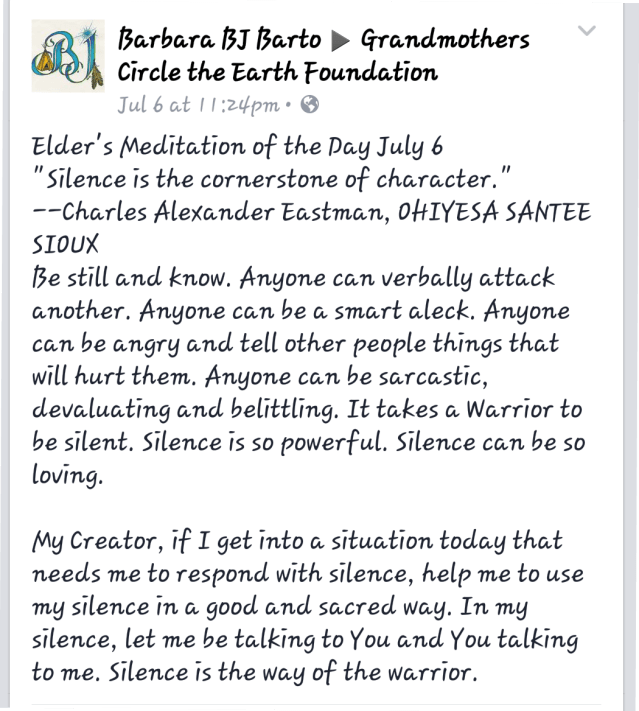Screen dimensions: 639x711
Task: Open Barbara BJ Barto's profile picture
Action: (x=66, y=60)
